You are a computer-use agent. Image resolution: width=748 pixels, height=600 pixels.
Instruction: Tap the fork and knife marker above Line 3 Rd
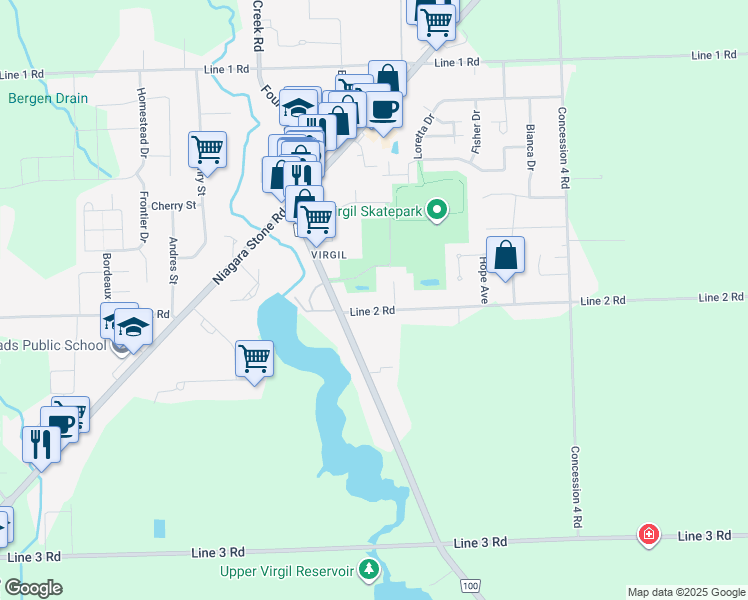40,443
